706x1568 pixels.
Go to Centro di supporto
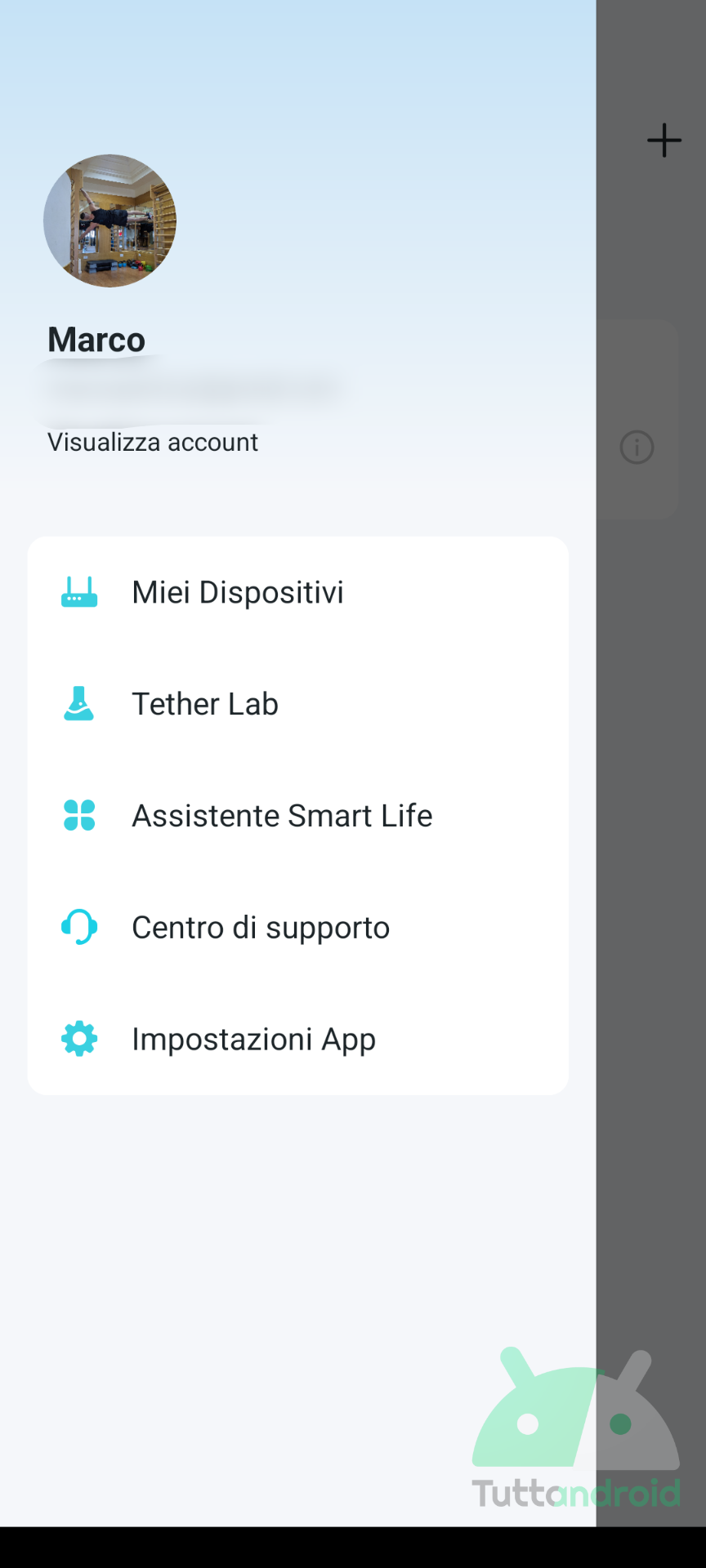pos(298,928)
